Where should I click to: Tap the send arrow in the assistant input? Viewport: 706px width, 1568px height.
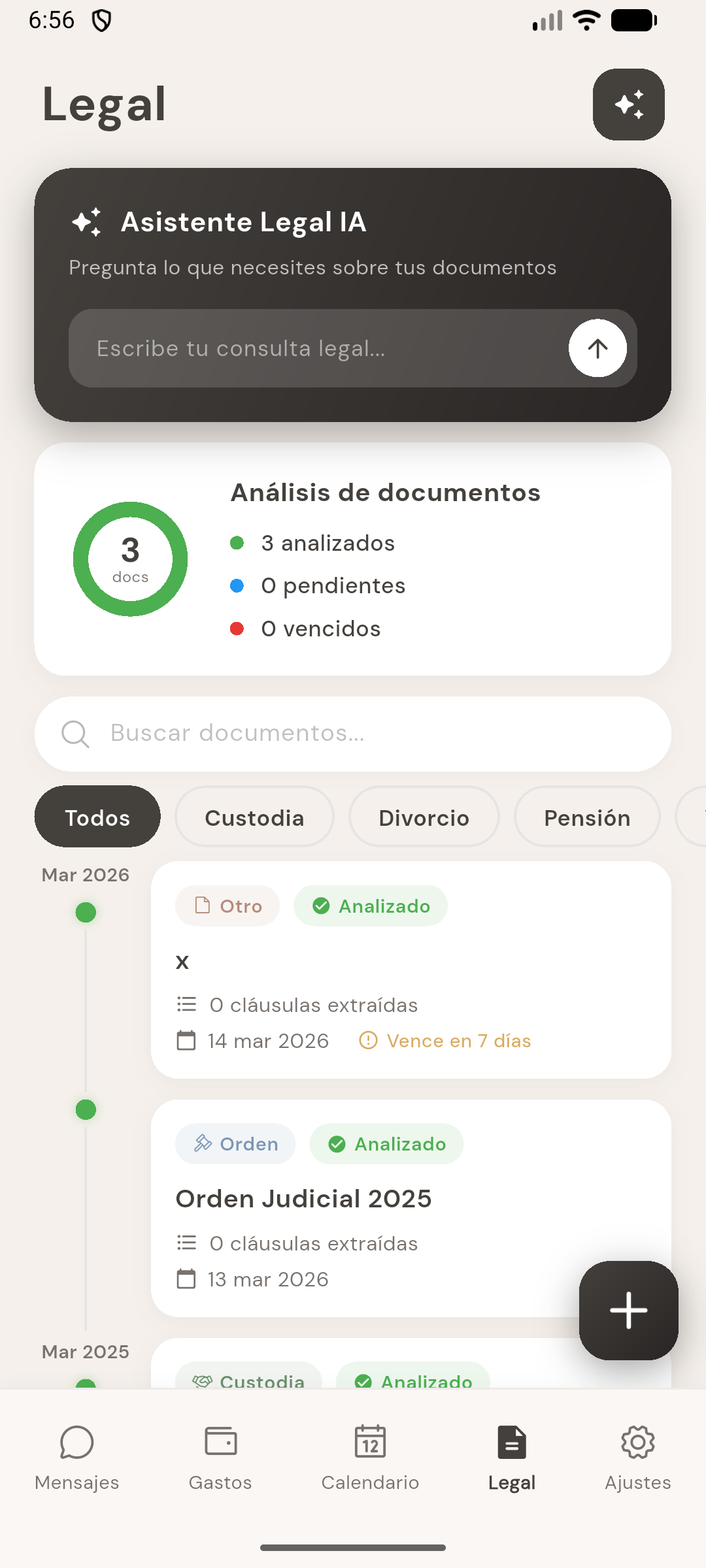(x=597, y=348)
